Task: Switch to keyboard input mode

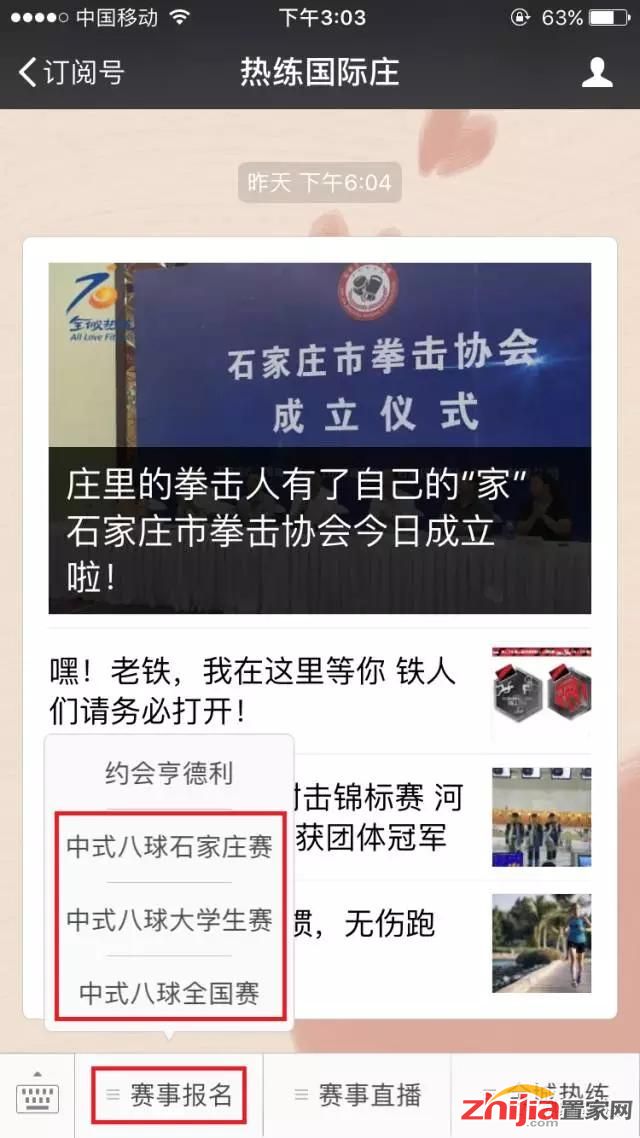Action: pos(37,1095)
